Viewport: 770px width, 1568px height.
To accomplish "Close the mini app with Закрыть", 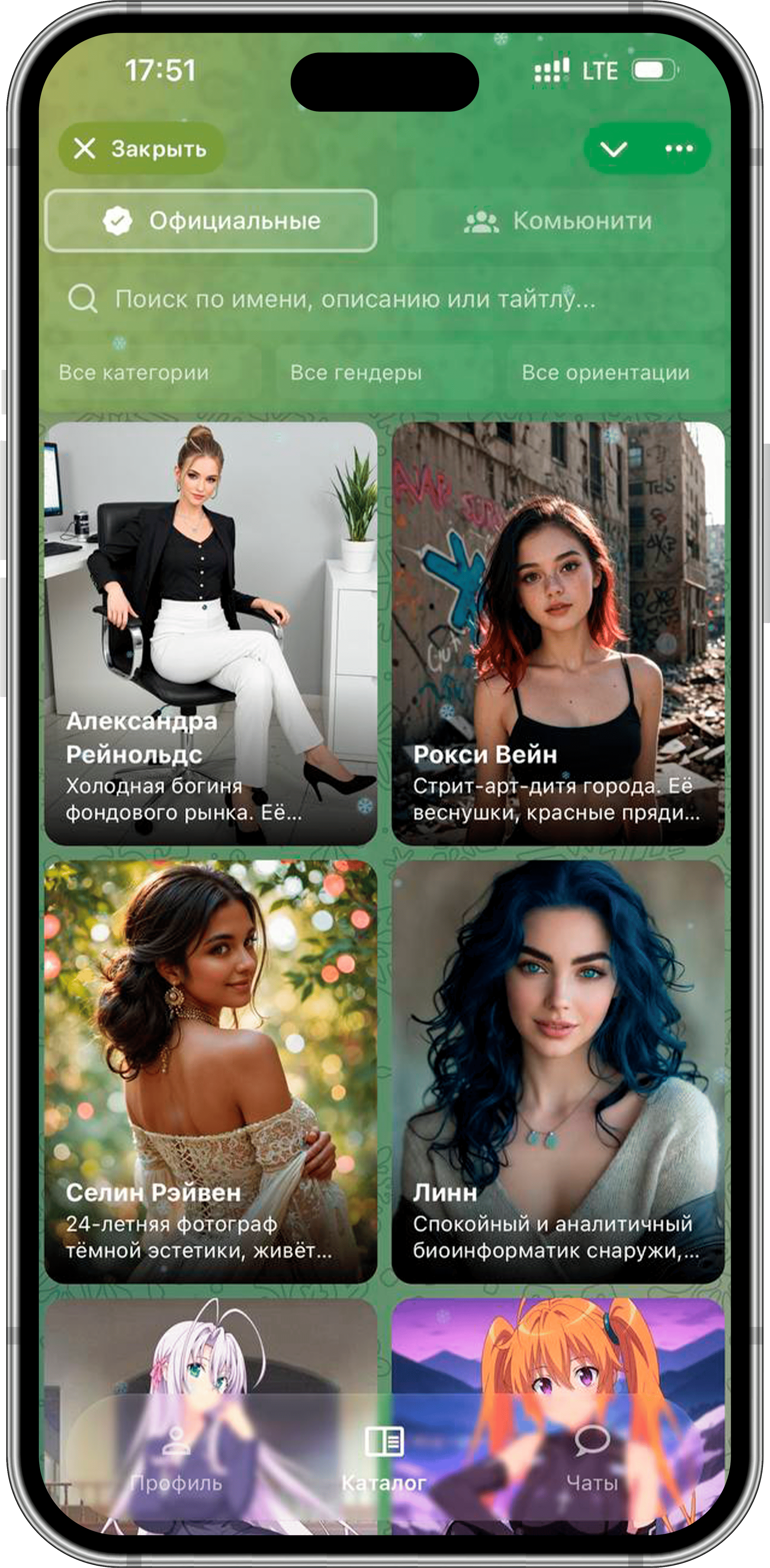I will point(141,149).
